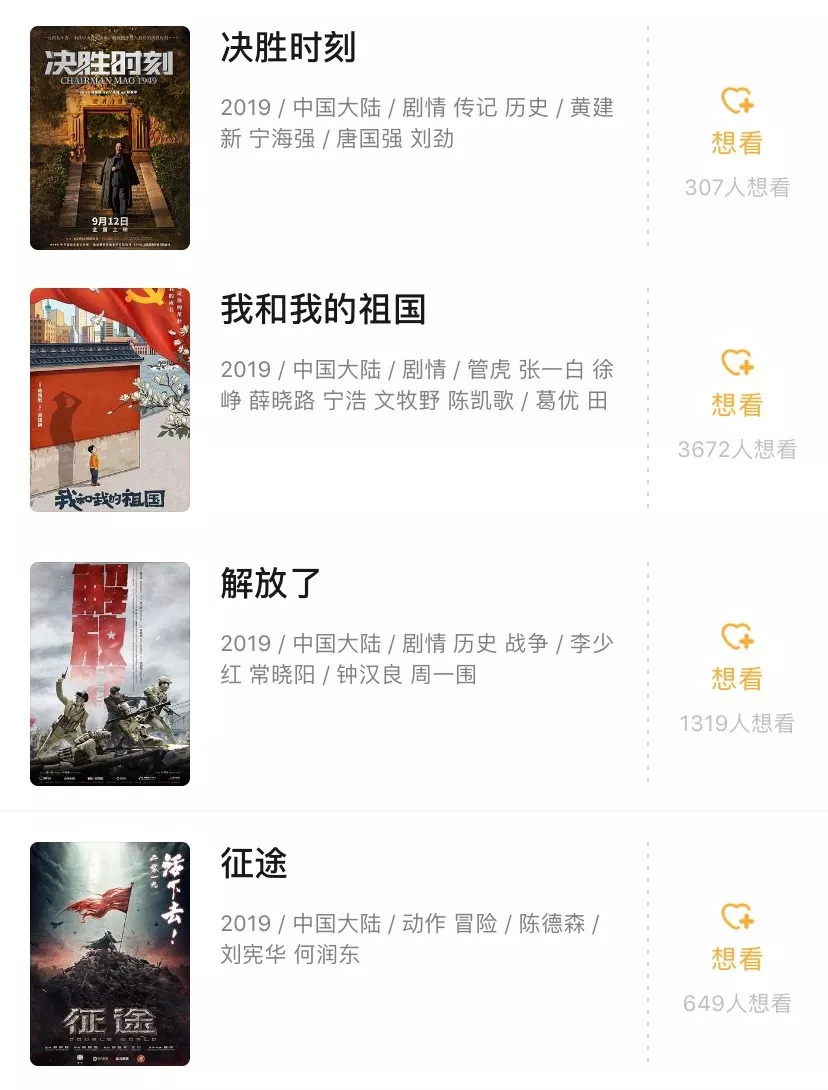
Task: Open details for 决胜时刻
Action: pyautogui.click(x=288, y=48)
